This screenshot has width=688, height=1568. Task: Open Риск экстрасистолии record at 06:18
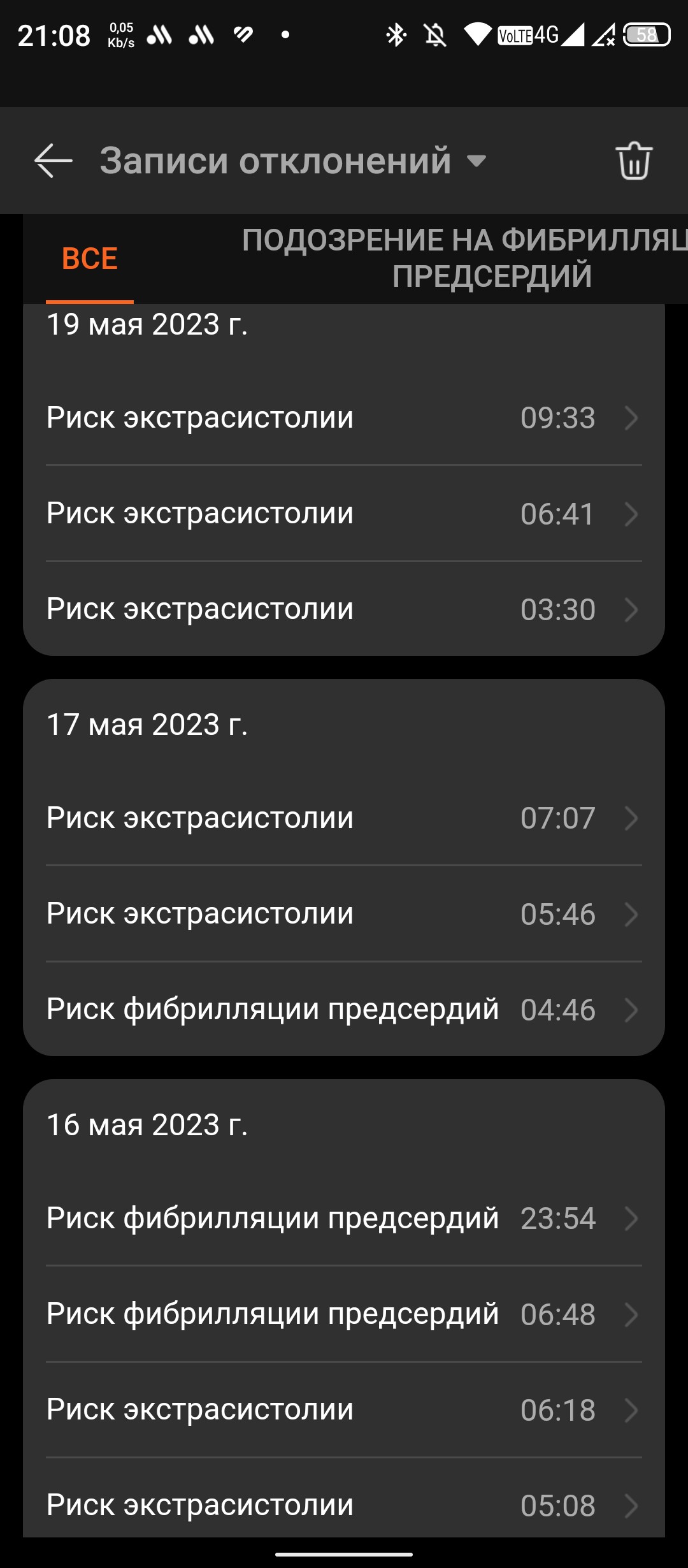coord(344,1410)
